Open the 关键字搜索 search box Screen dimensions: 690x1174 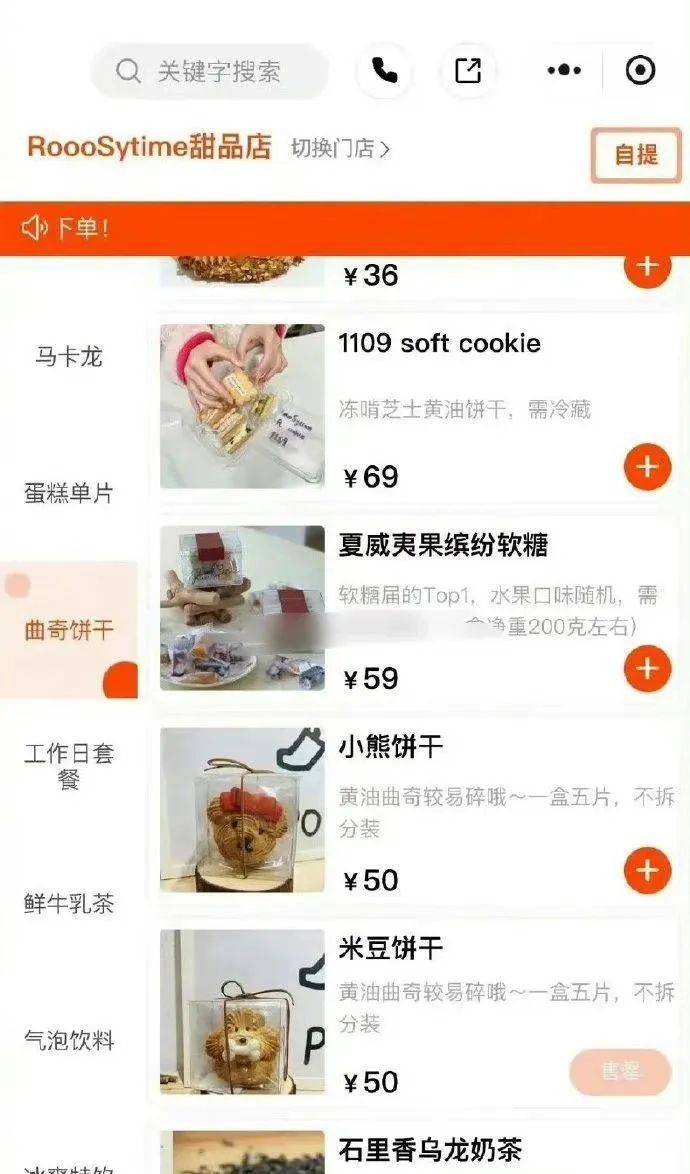(210, 71)
